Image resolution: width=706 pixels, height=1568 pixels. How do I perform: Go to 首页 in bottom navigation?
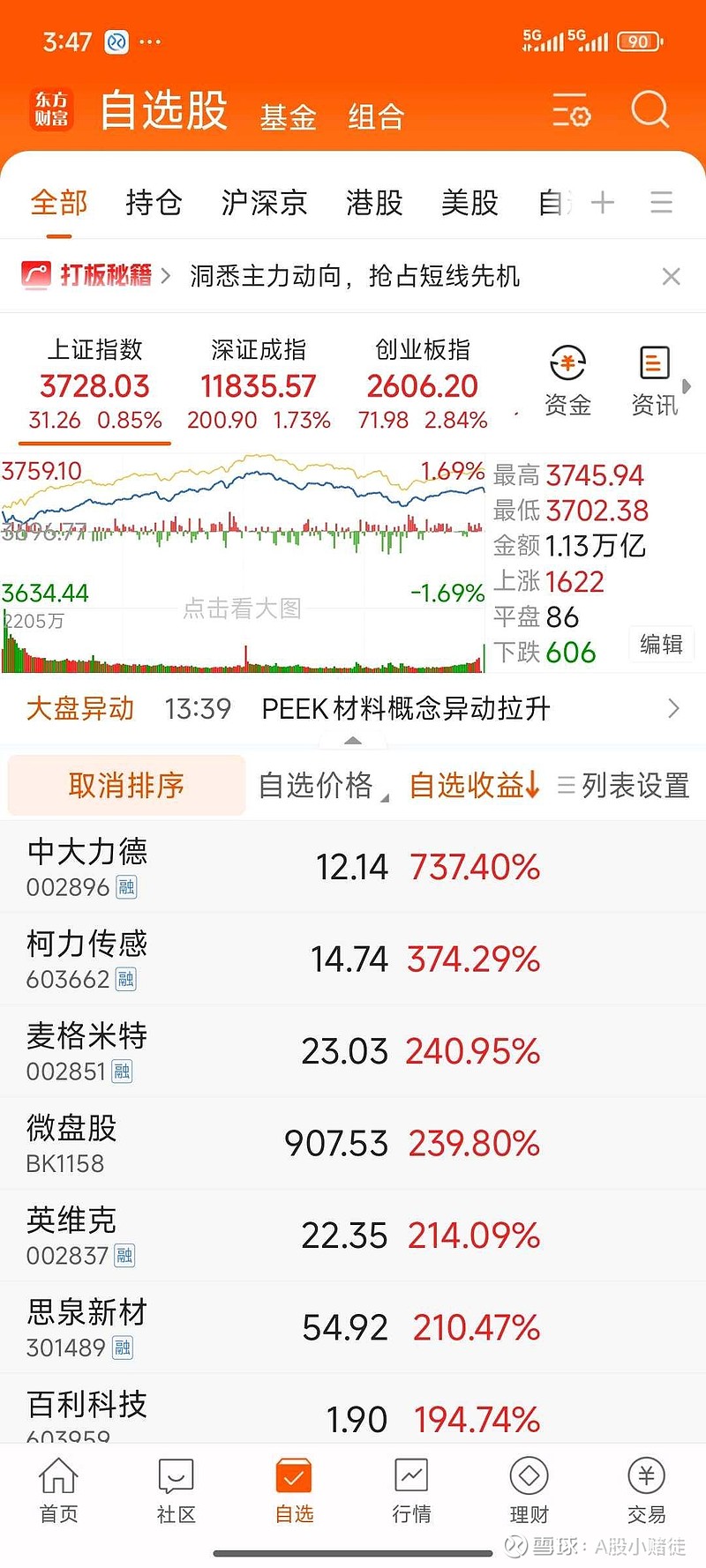(x=59, y=1491)
